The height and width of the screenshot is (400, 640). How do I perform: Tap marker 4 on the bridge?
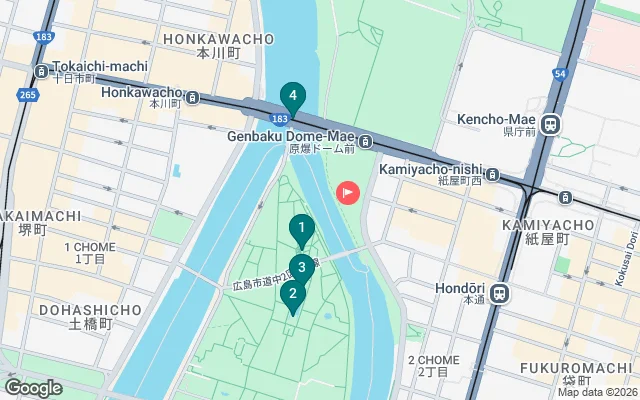292,98
